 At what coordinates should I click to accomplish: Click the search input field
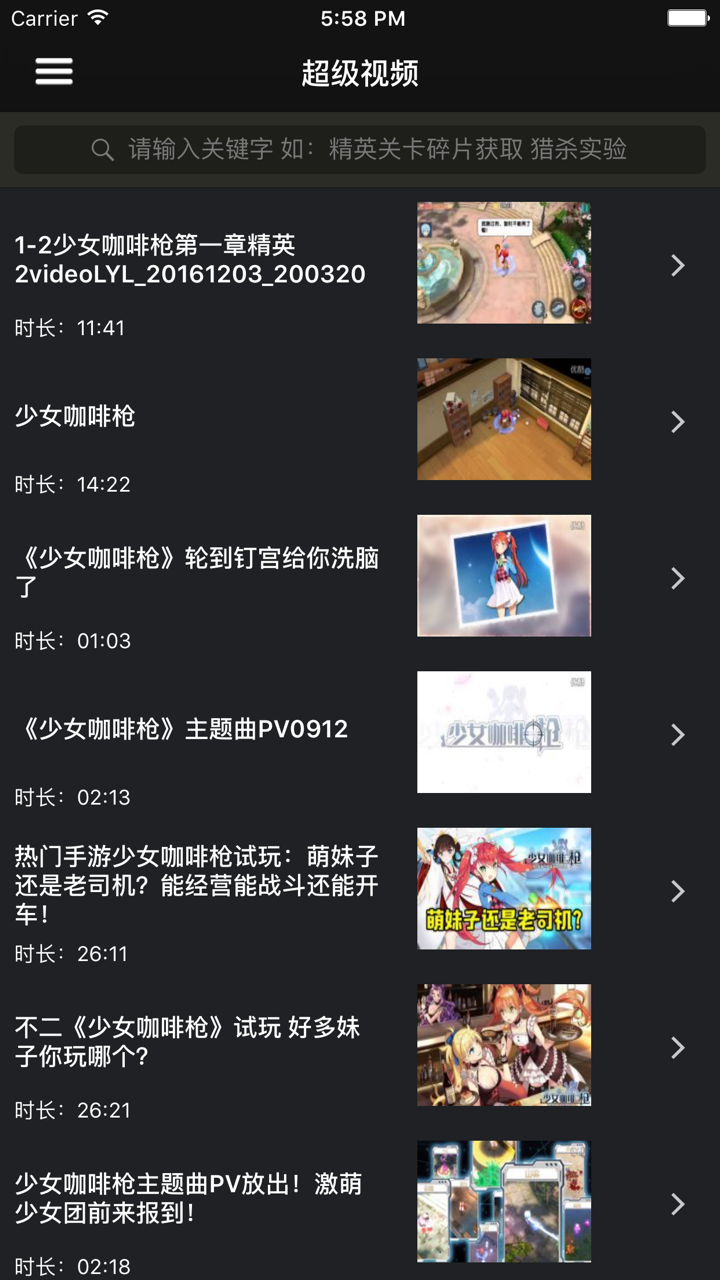pos(360,148)
